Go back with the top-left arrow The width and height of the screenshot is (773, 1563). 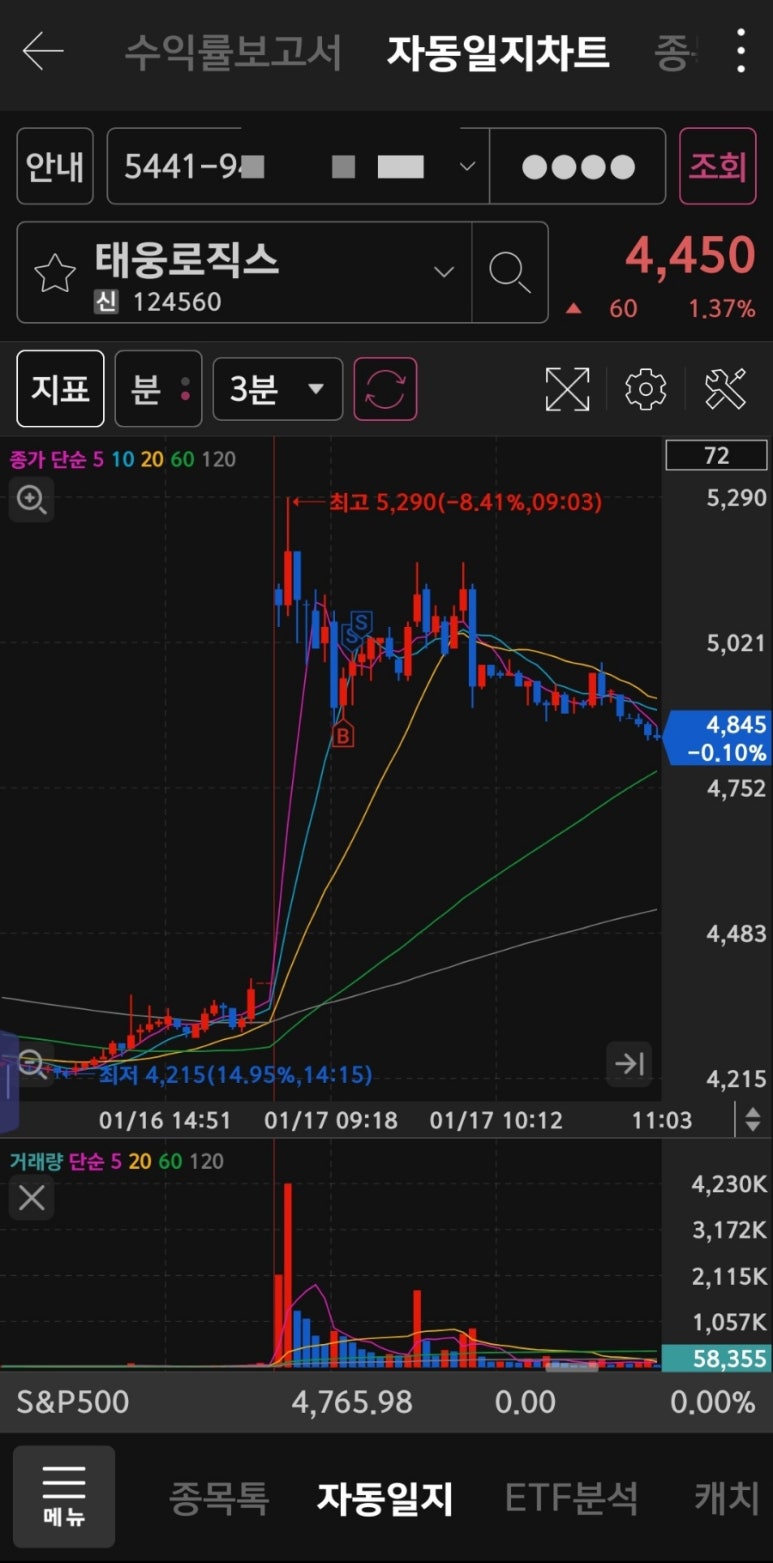(42, 51)
